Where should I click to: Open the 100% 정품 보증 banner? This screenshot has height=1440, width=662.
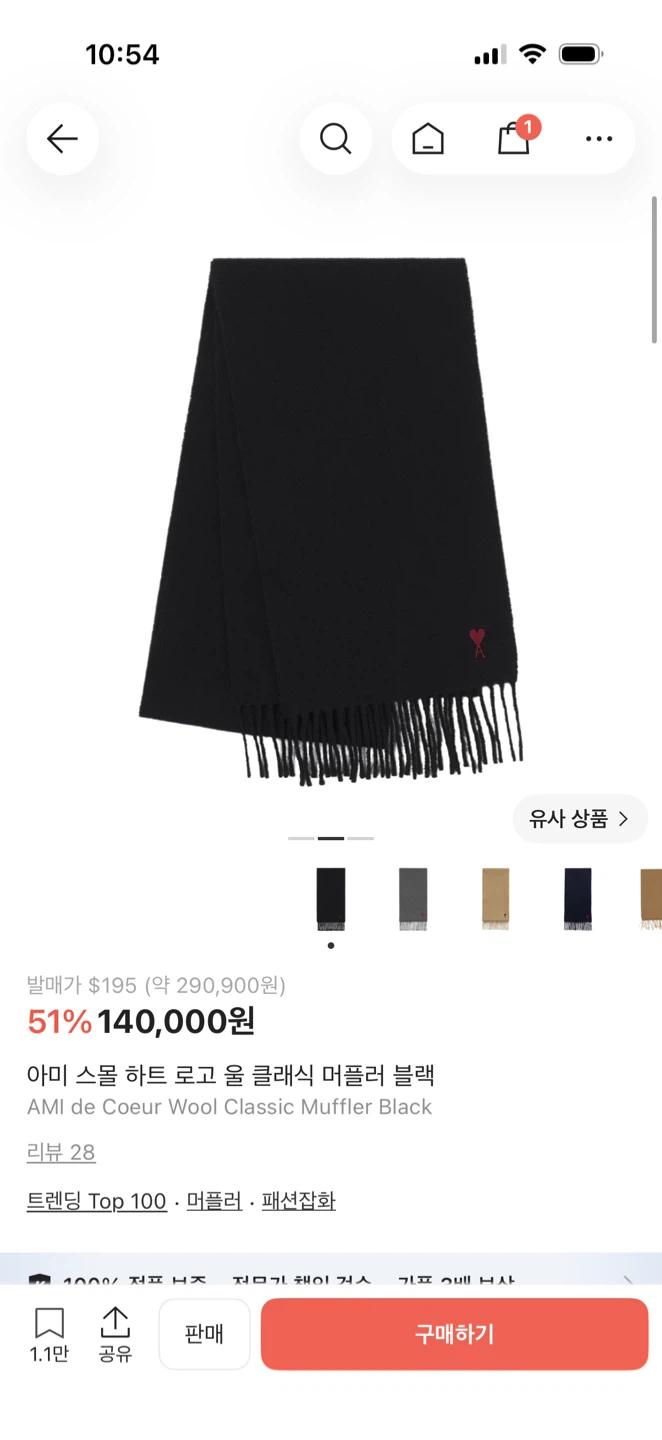pos(331,1269)
